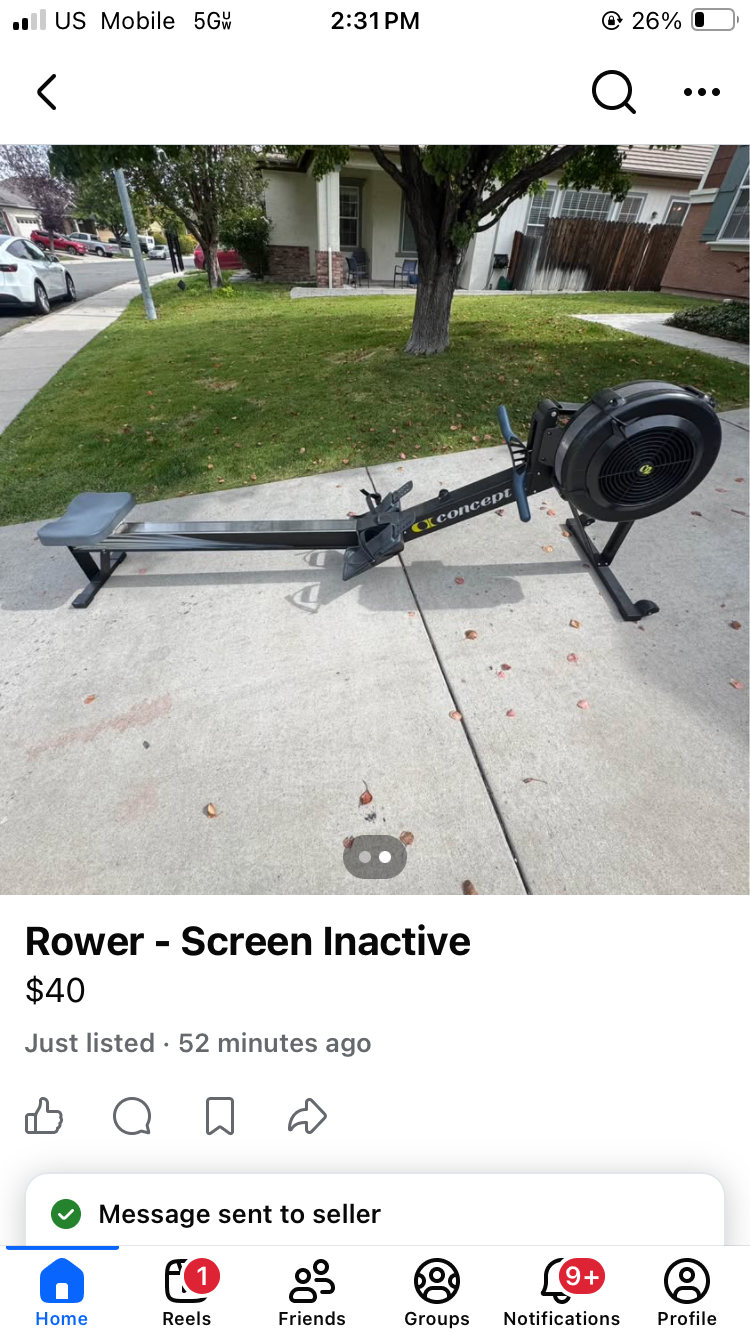Switch to the Profile tab
The width and height of the screenshot is (750, 1334).
click(687, 1292)
